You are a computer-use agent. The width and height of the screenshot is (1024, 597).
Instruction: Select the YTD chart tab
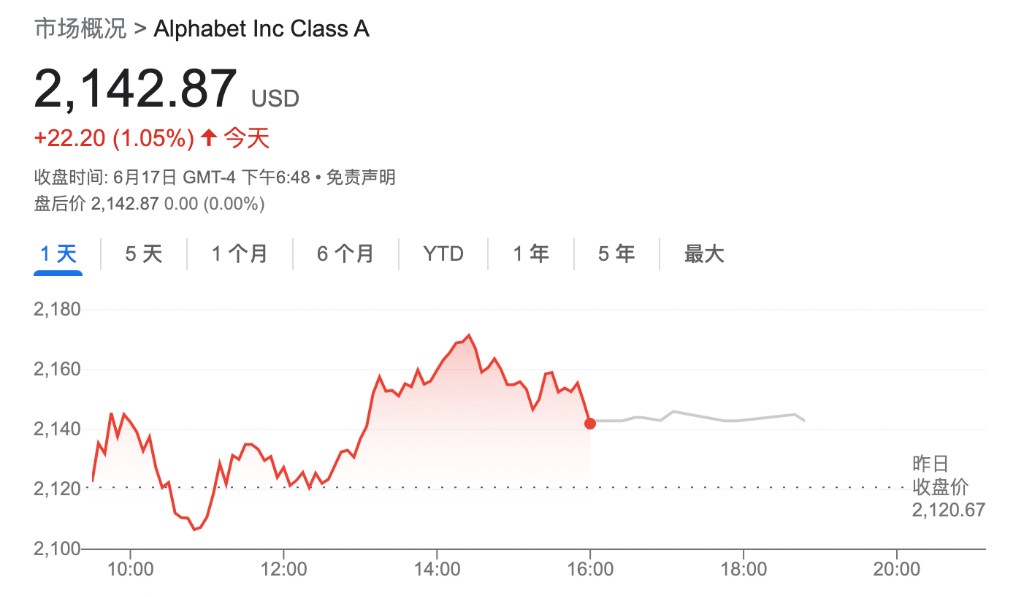pyautogui.click(x=443, y=254)
